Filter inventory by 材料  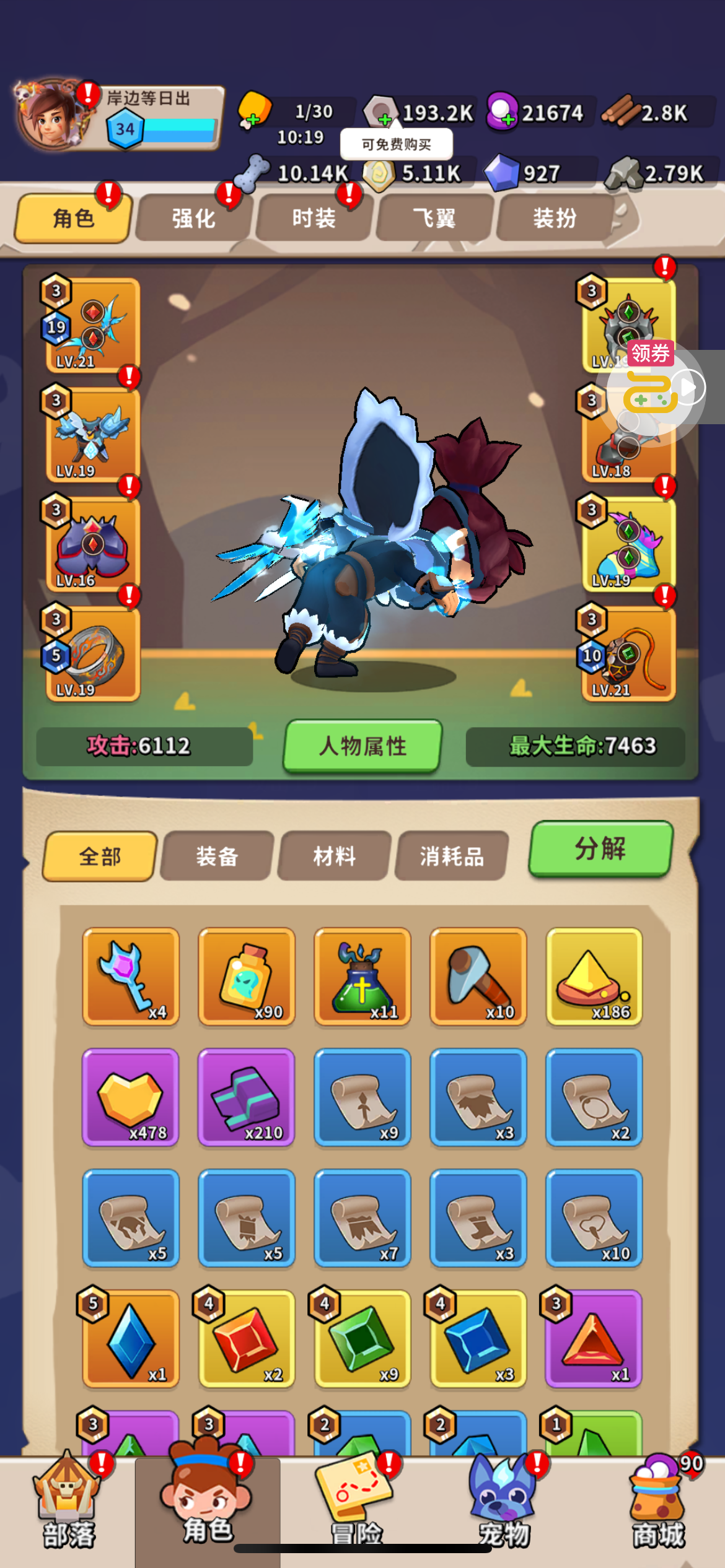point(335,856)
